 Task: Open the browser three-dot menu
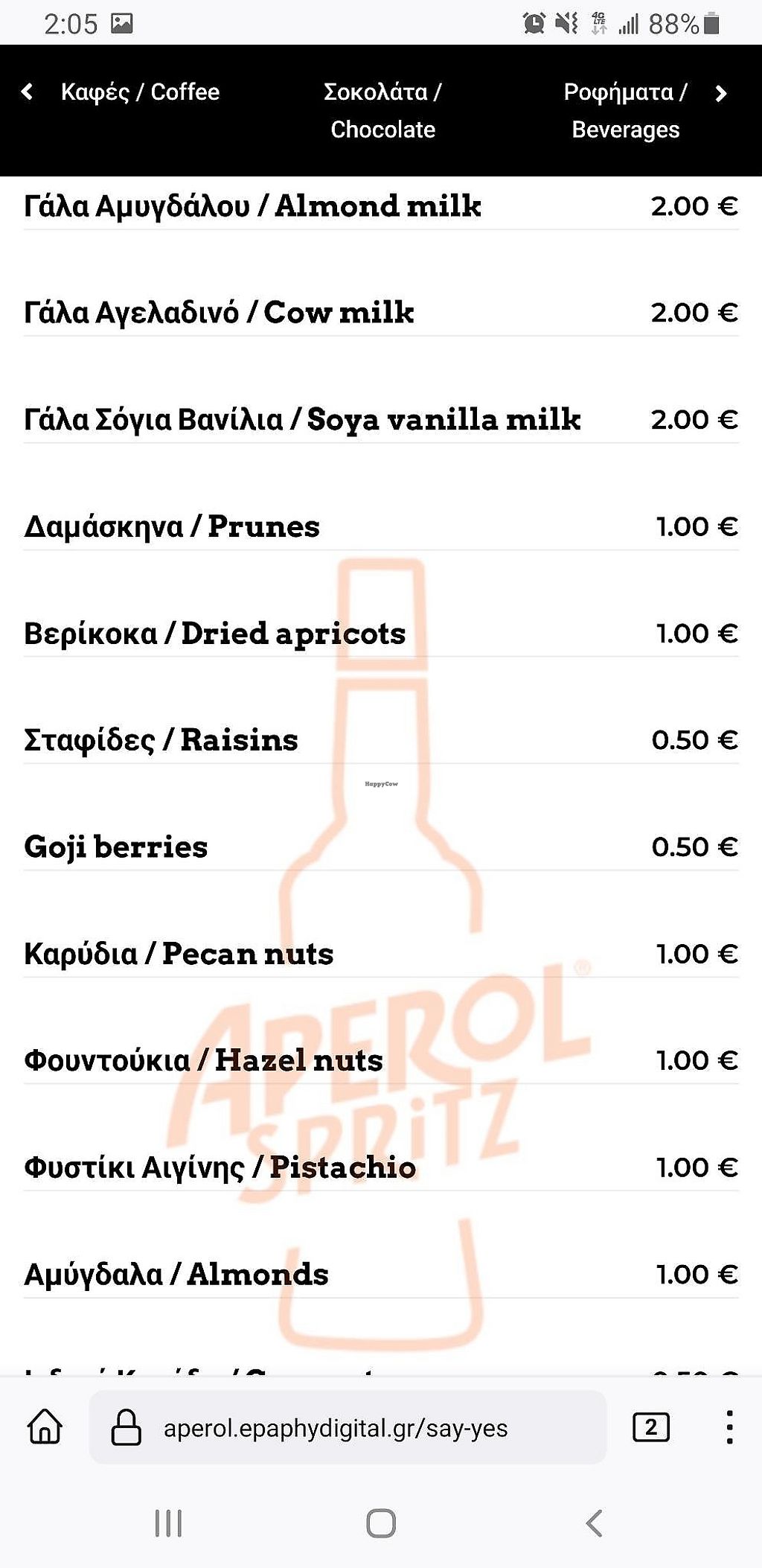tap(729, 1427)
